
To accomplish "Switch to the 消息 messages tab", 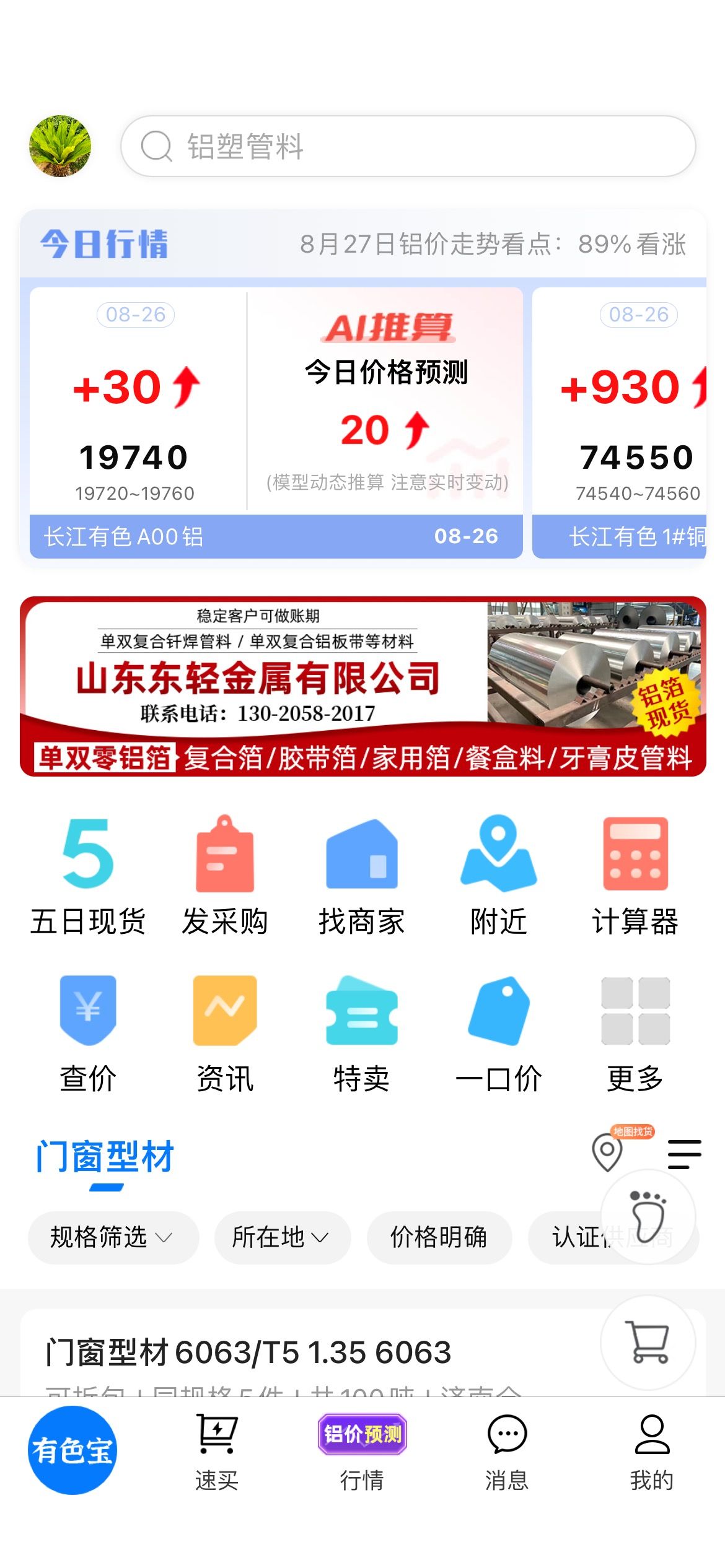I will click(507, 1452).
